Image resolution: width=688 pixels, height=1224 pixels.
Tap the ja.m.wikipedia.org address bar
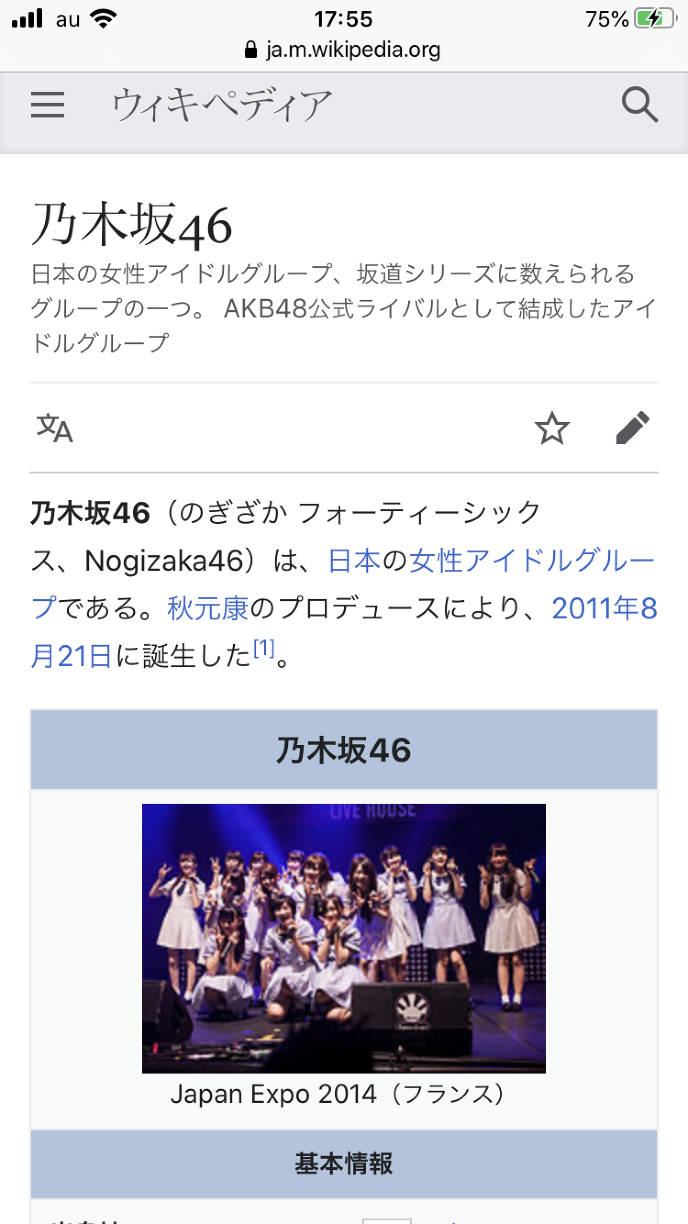(344, 49)
